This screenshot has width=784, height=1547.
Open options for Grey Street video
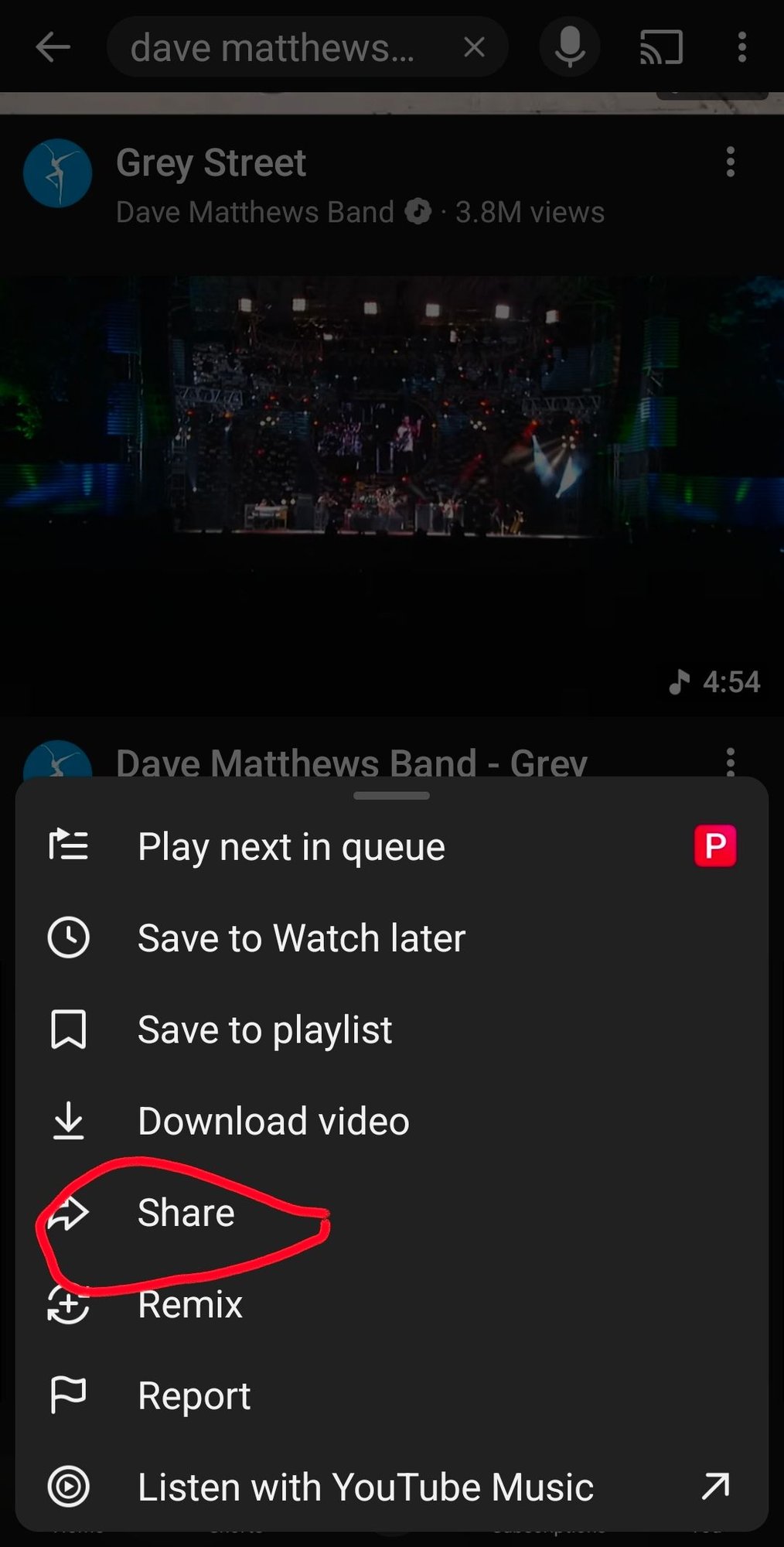point(730,163)
